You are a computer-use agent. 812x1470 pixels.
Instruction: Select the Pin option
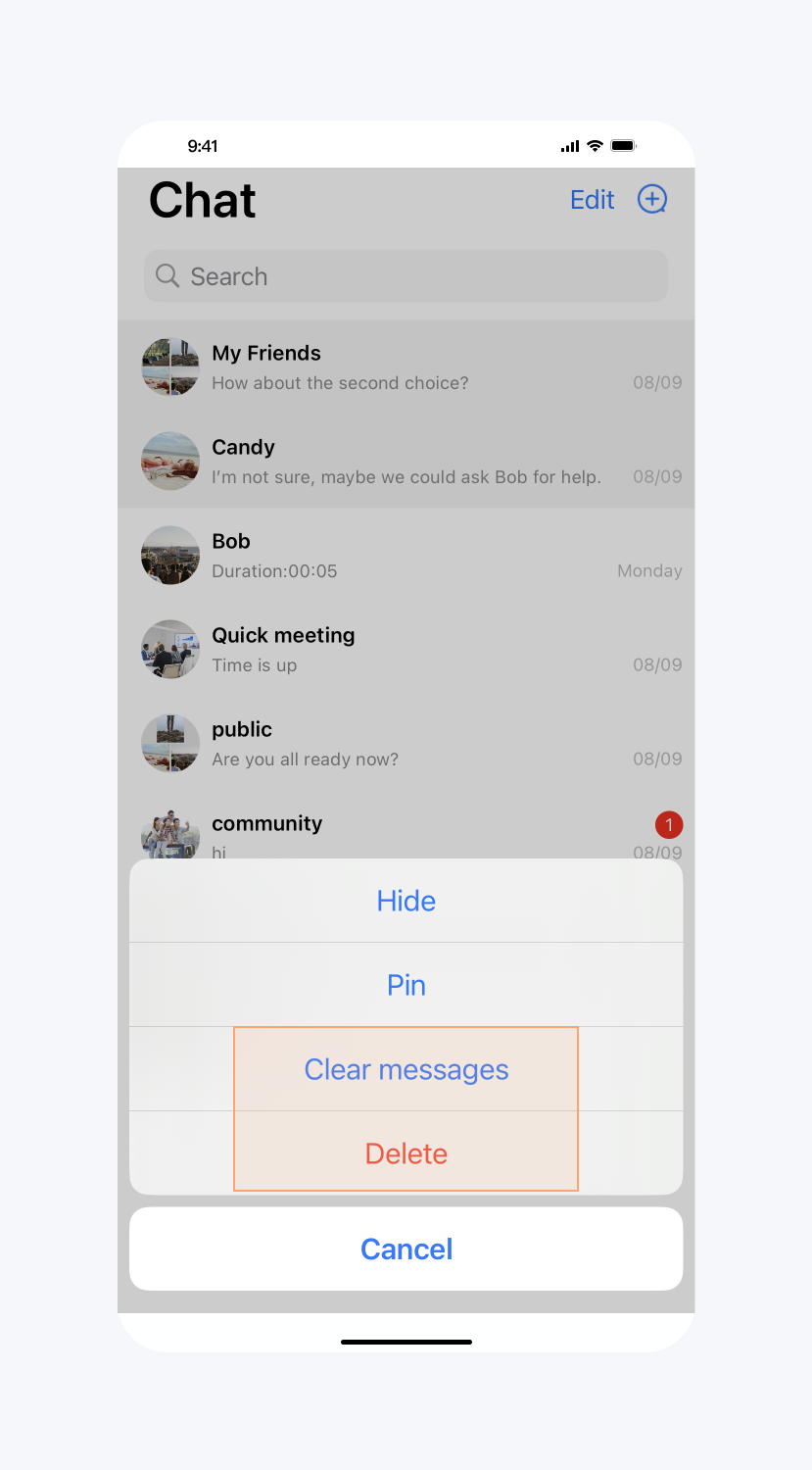coord(406,985)
